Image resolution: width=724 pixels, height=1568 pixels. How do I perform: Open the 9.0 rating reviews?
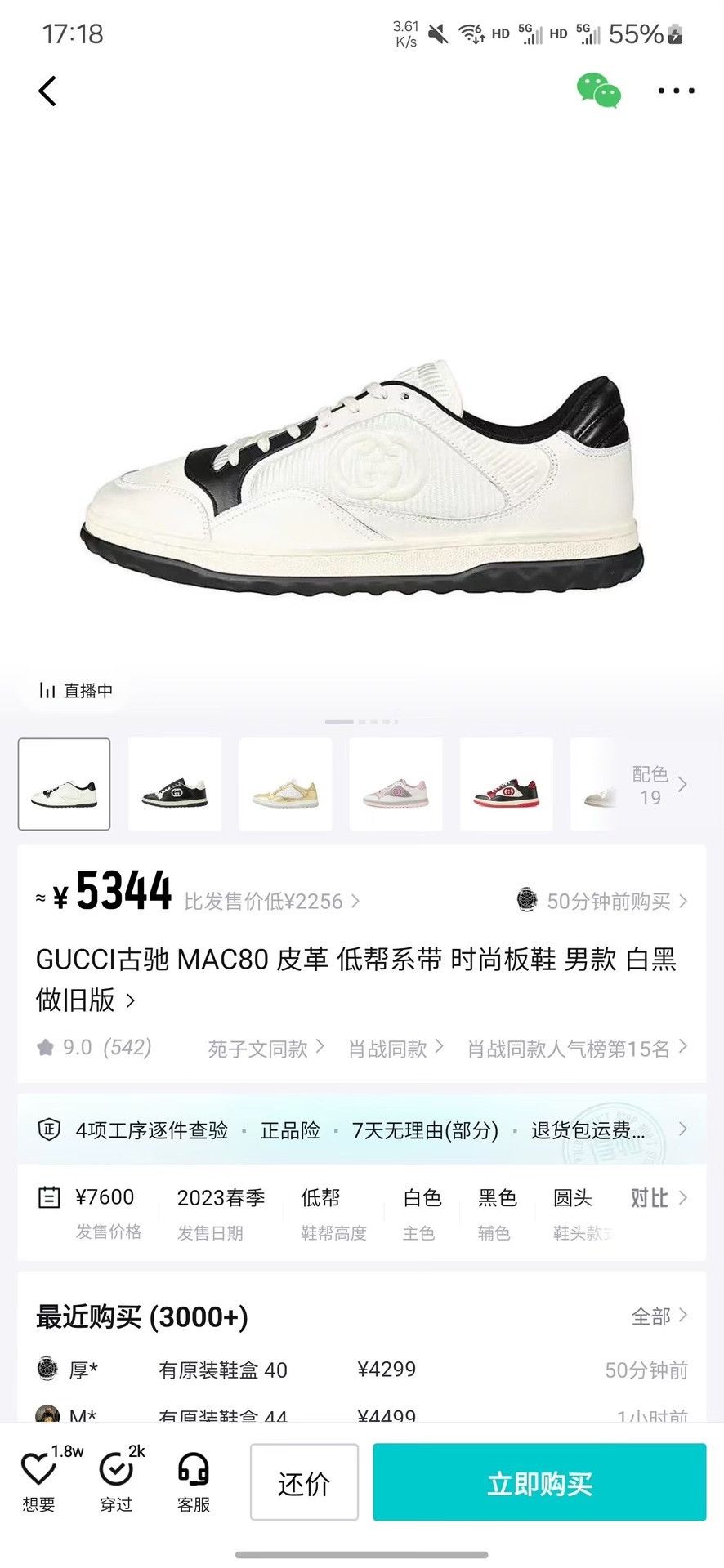[94, 1048]
